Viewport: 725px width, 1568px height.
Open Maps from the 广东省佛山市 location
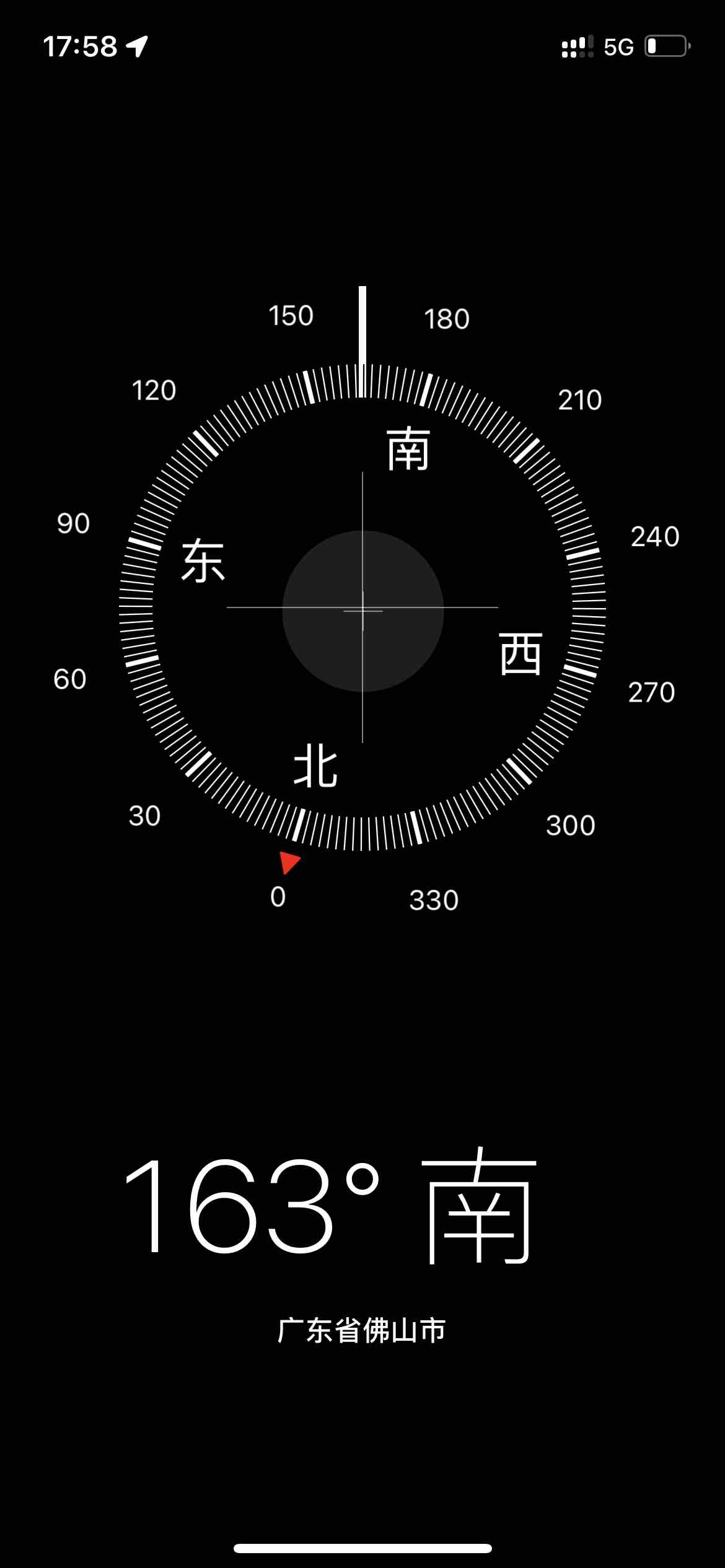(x=362, y=1330)
